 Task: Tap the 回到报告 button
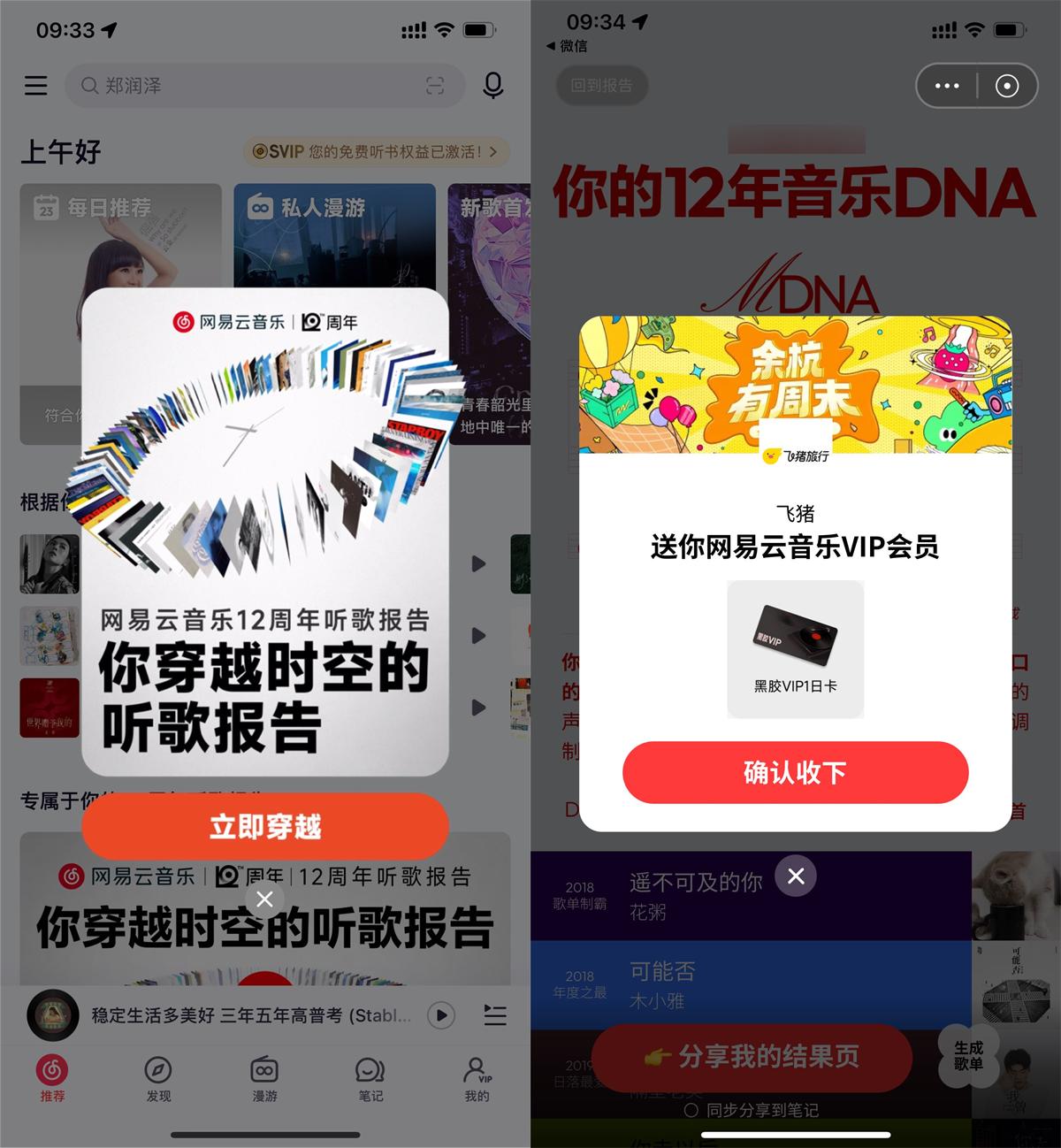coord(601,86)
